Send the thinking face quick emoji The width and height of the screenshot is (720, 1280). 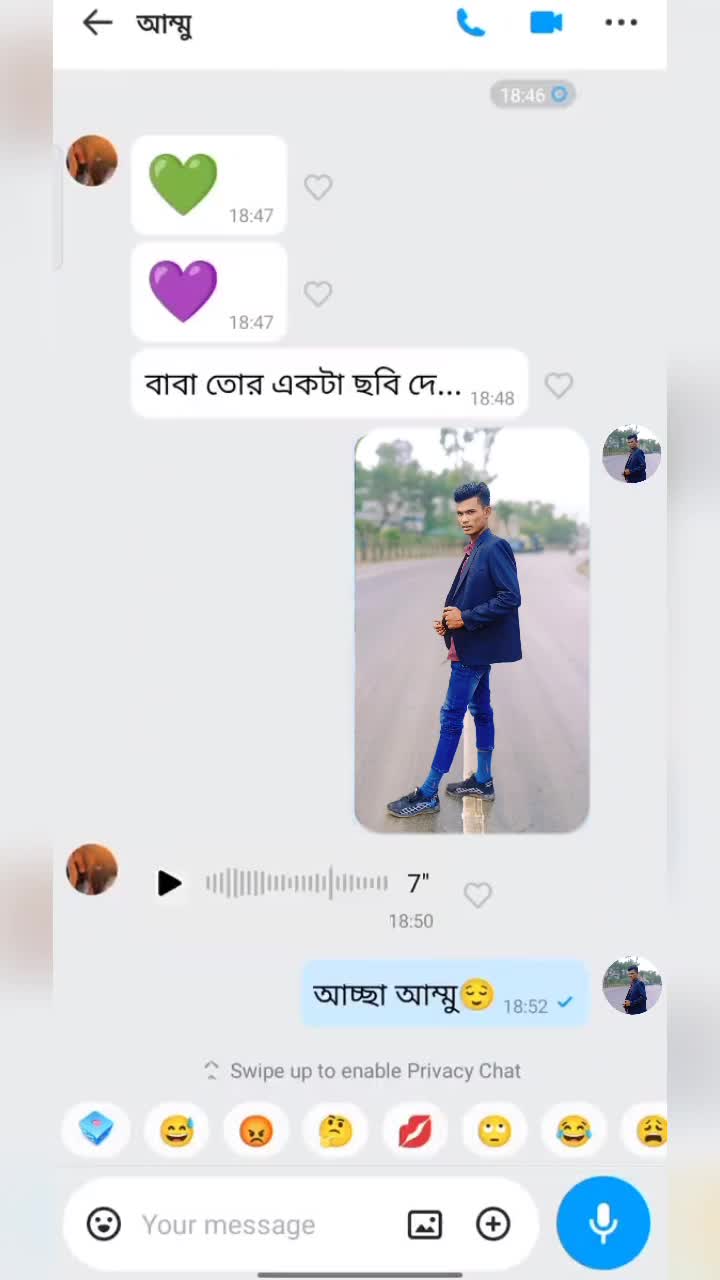(x=336, y=1131)
